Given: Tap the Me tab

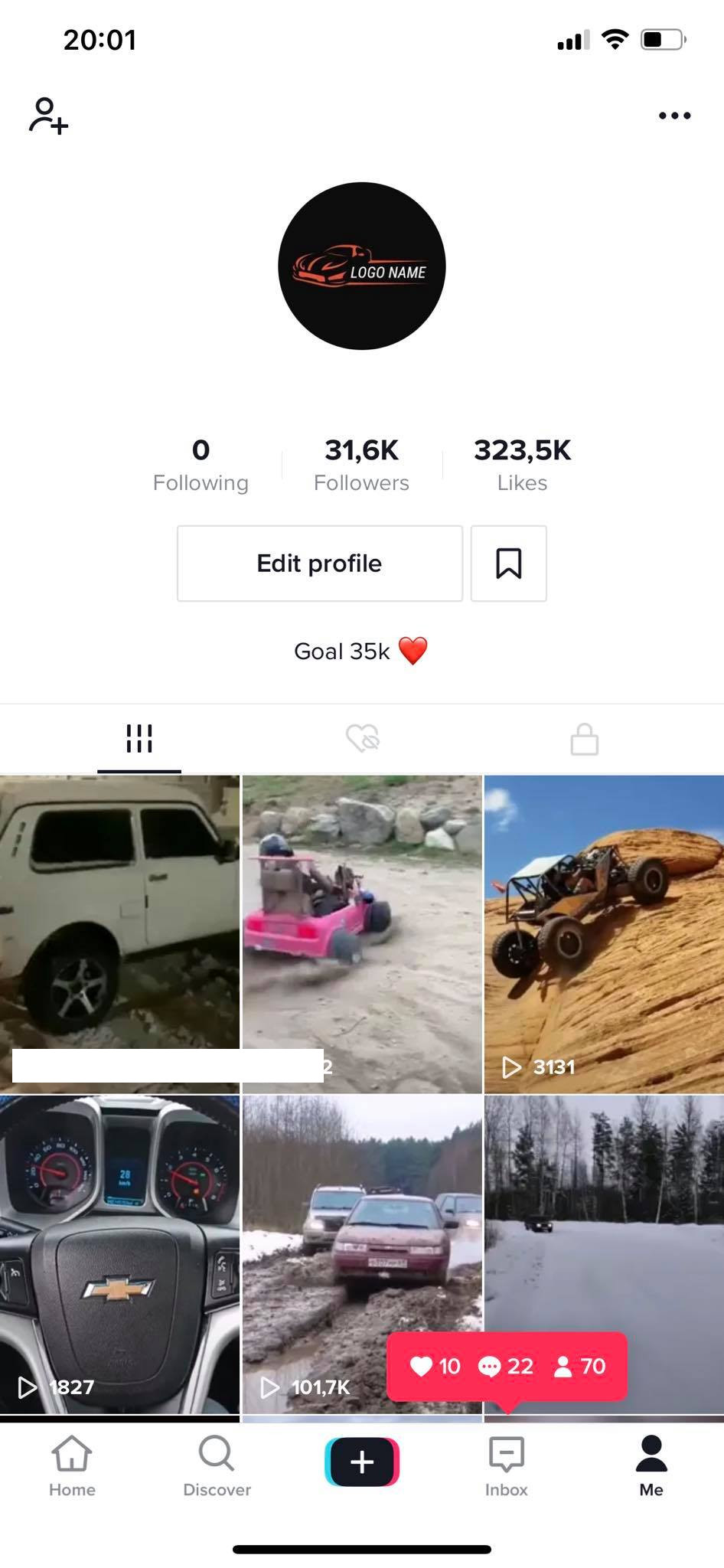Looking at the screenshot, I should pos(651,1465).
